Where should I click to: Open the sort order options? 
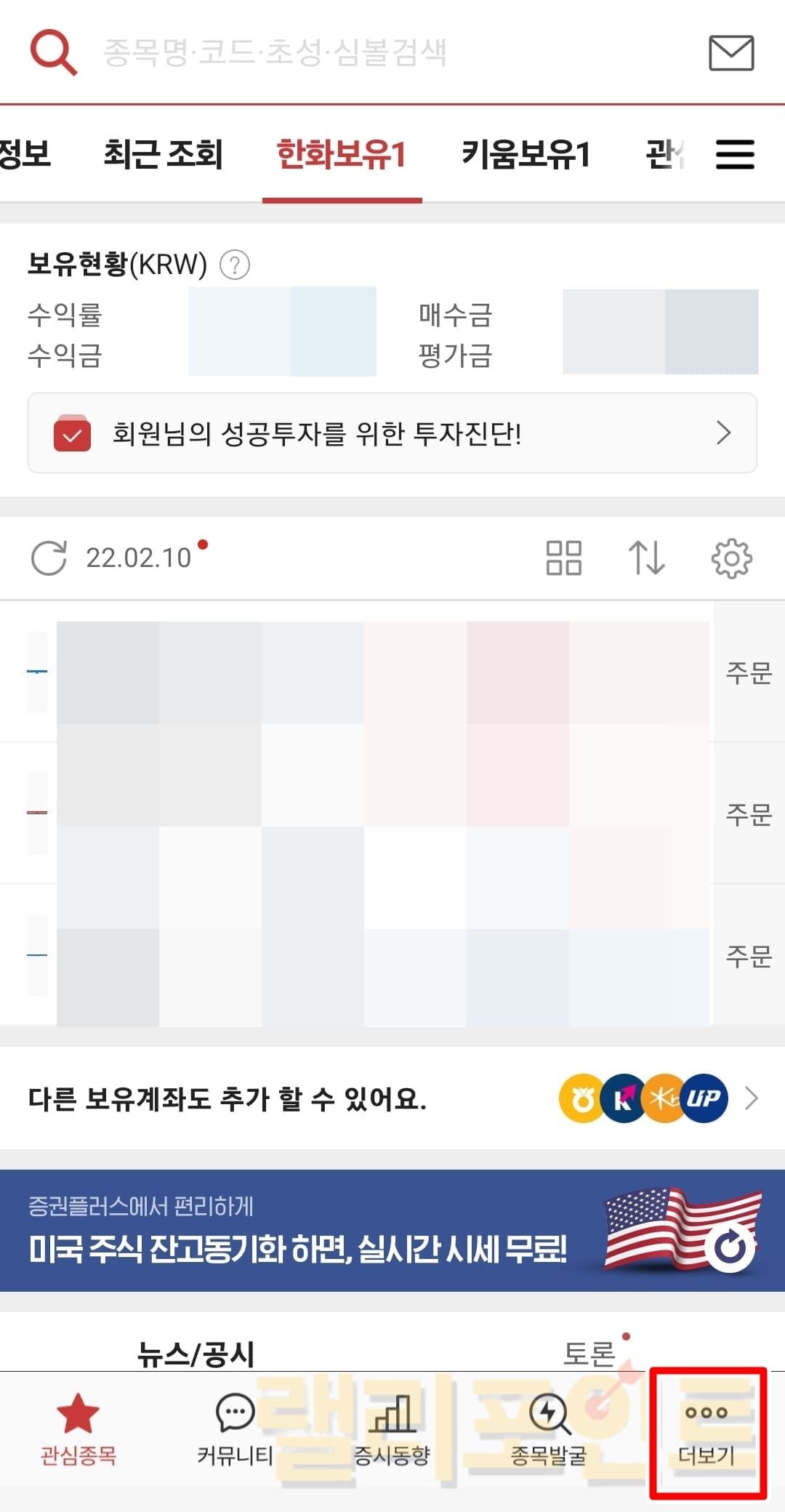point(646,558)
